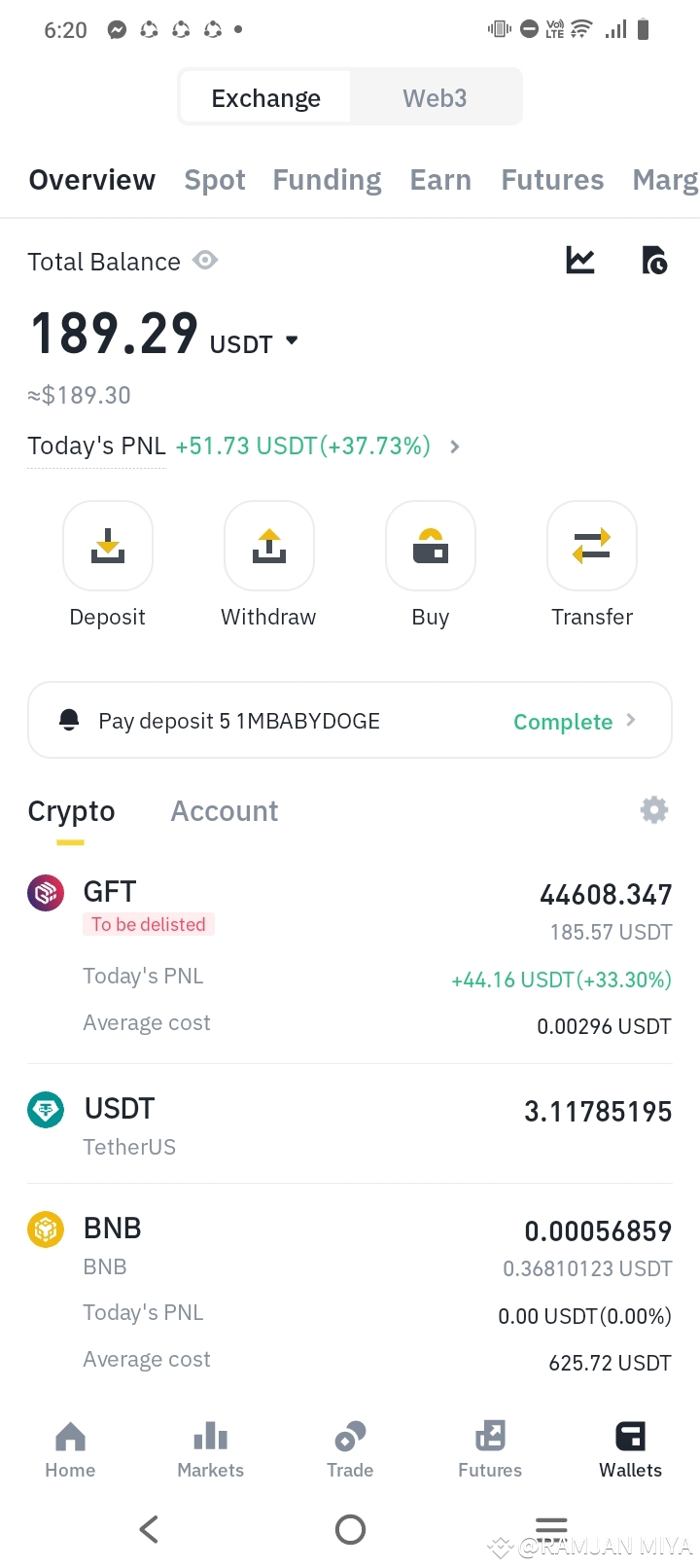Tap the Buy wallet icon
The width and height of the screenshot is (700, 1568).
pyautogui.click(x=431, y=546)
